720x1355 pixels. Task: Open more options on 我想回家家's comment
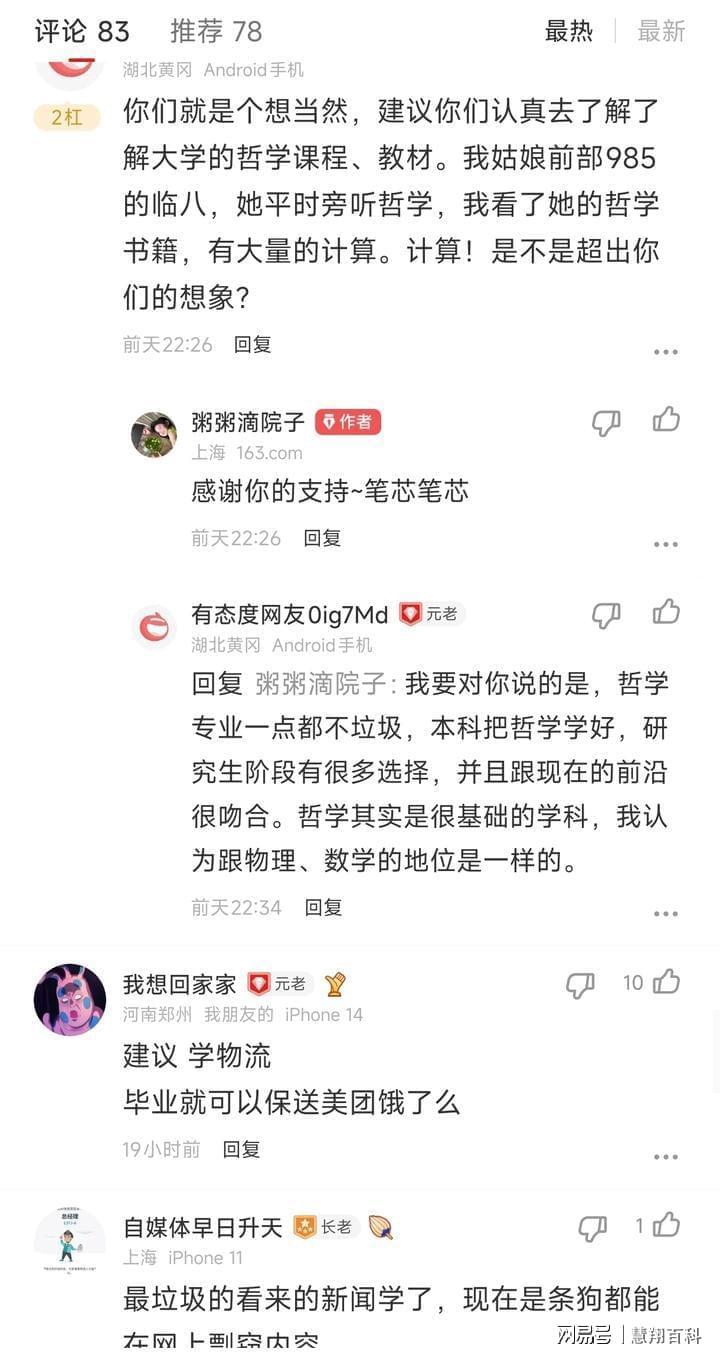666,1157
